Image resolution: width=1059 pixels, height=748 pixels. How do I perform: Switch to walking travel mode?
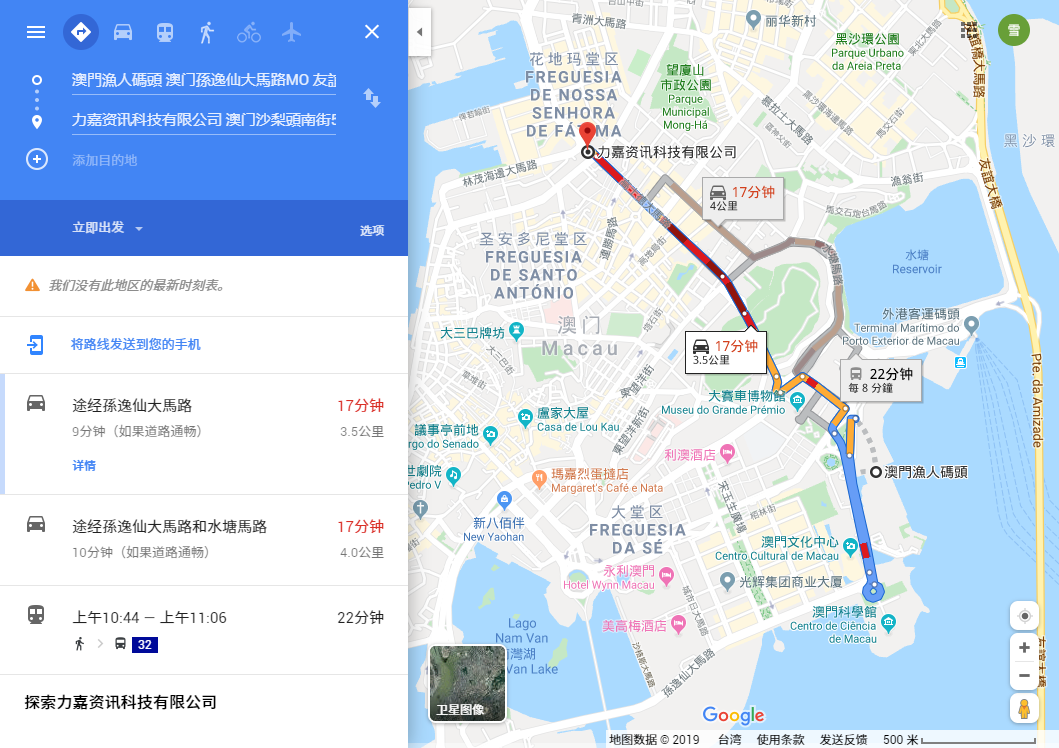207,32
